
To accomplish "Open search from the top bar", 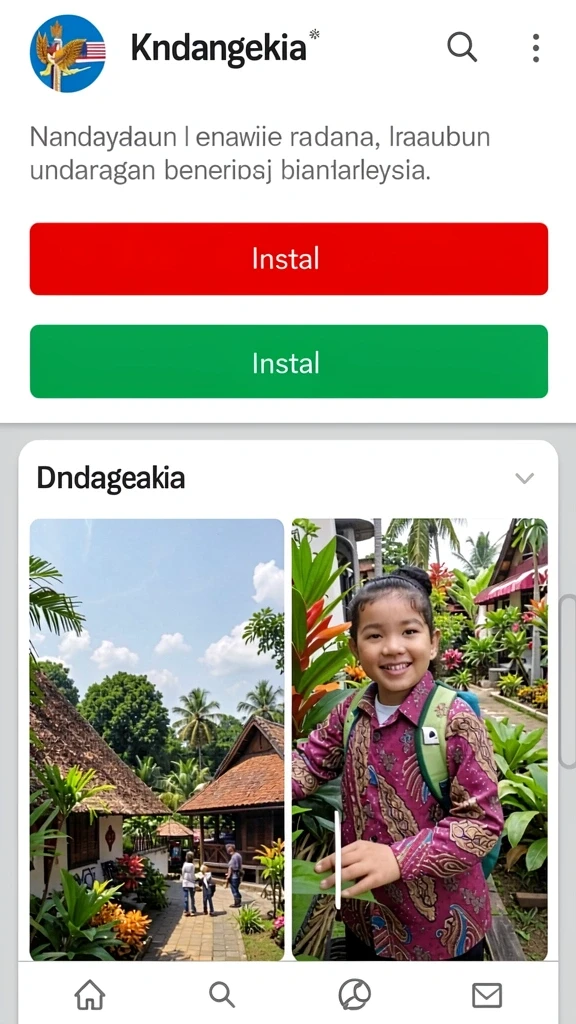I will click(462, 48).
